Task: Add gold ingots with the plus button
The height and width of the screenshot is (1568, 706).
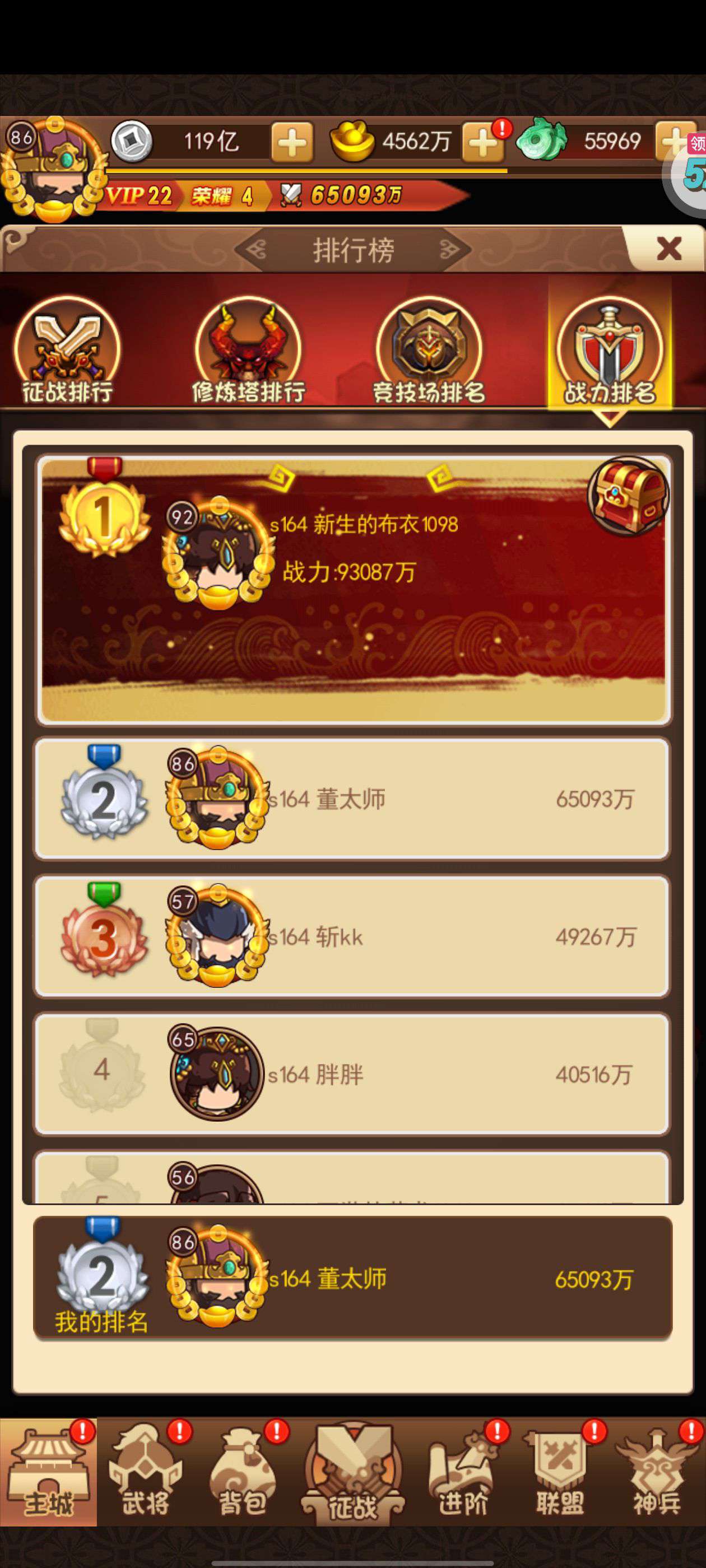Action: coord(483,142)
